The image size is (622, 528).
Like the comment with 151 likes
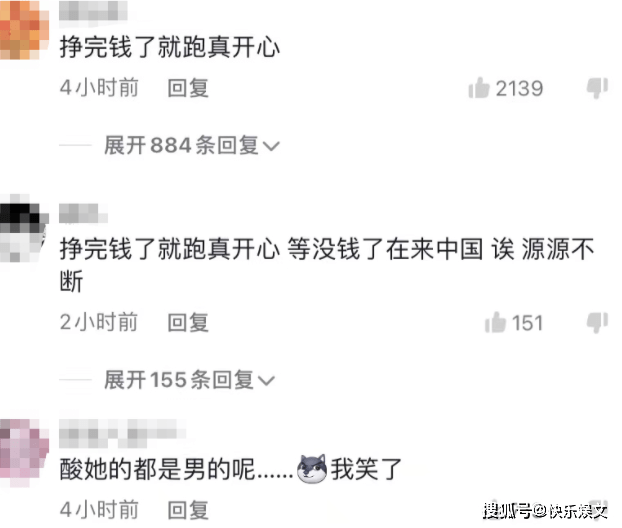tap(494, 322)
